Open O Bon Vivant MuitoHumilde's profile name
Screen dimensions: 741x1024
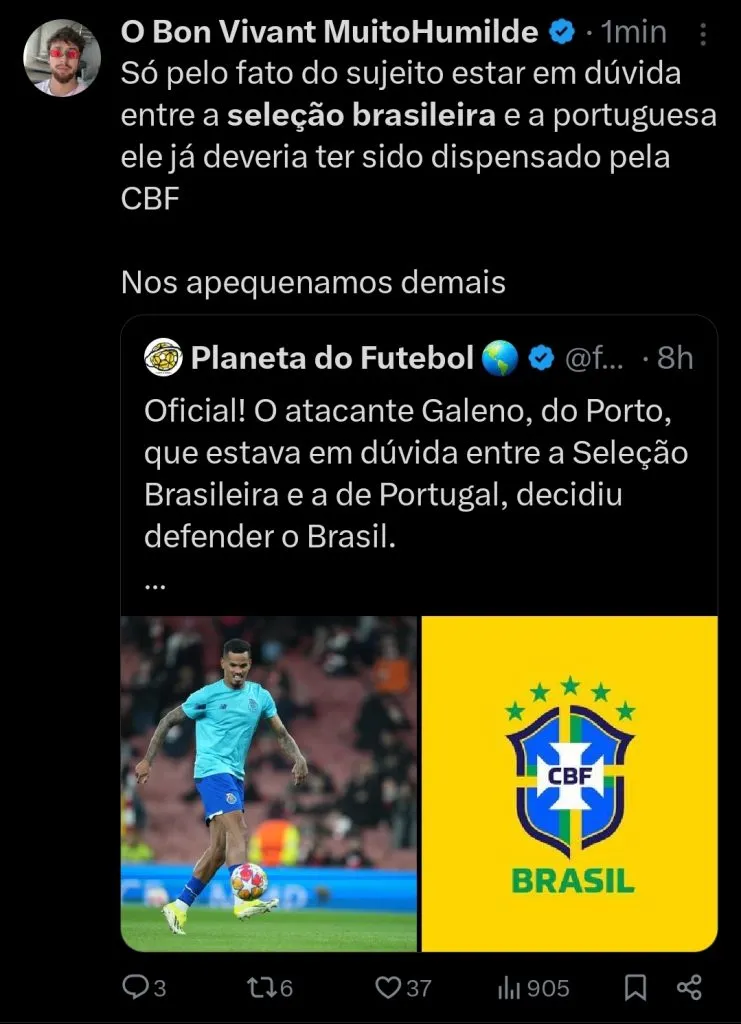329,32
